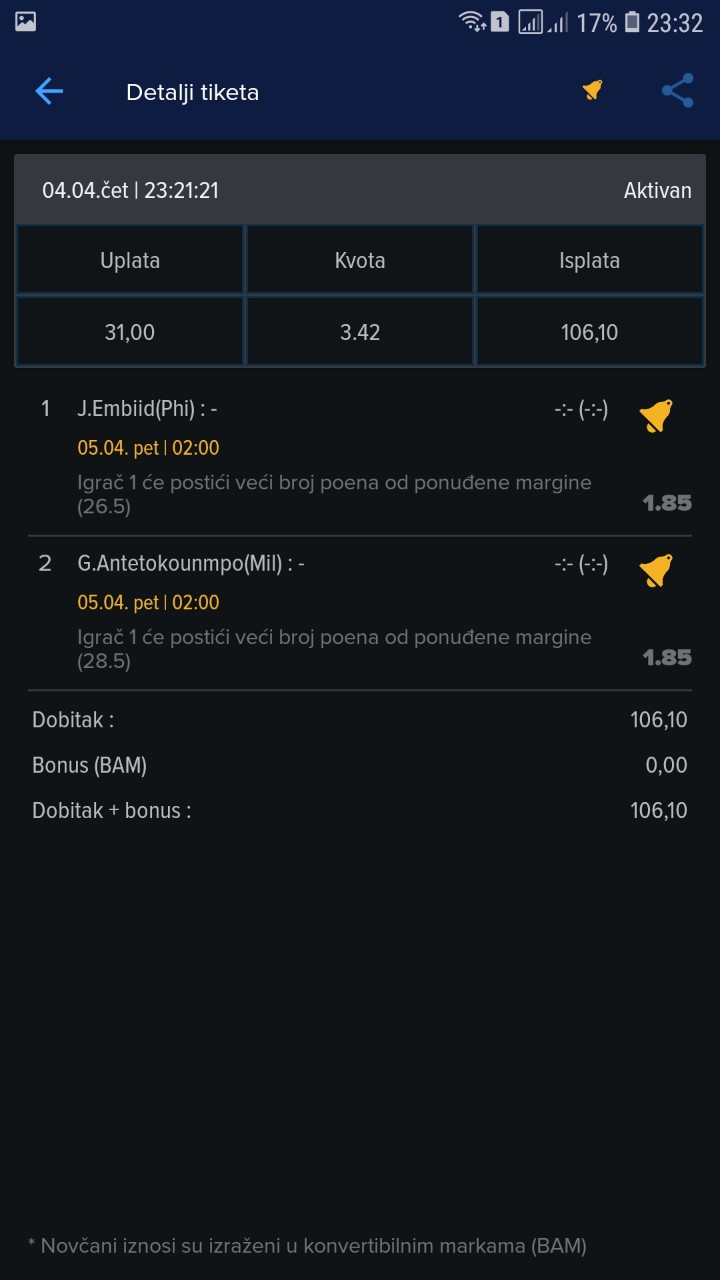Toggle the bell alert for G.Antetokounmpo bet
This screenshot has width=720, height=1280.
(x=656, y=571)
